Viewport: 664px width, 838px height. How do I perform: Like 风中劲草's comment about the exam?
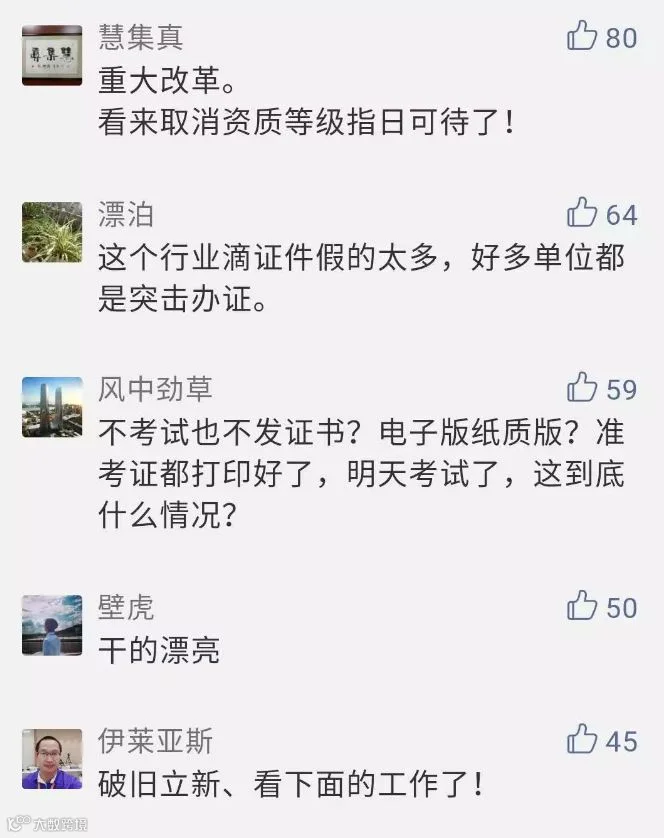[x=582, y=387]
